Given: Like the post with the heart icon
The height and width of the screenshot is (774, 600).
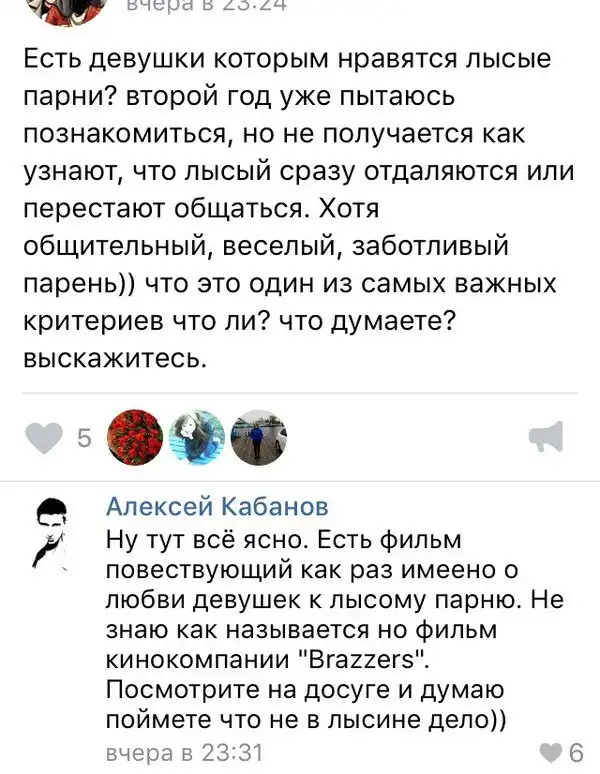Looking at the screenshot, I should coord(44,437).
